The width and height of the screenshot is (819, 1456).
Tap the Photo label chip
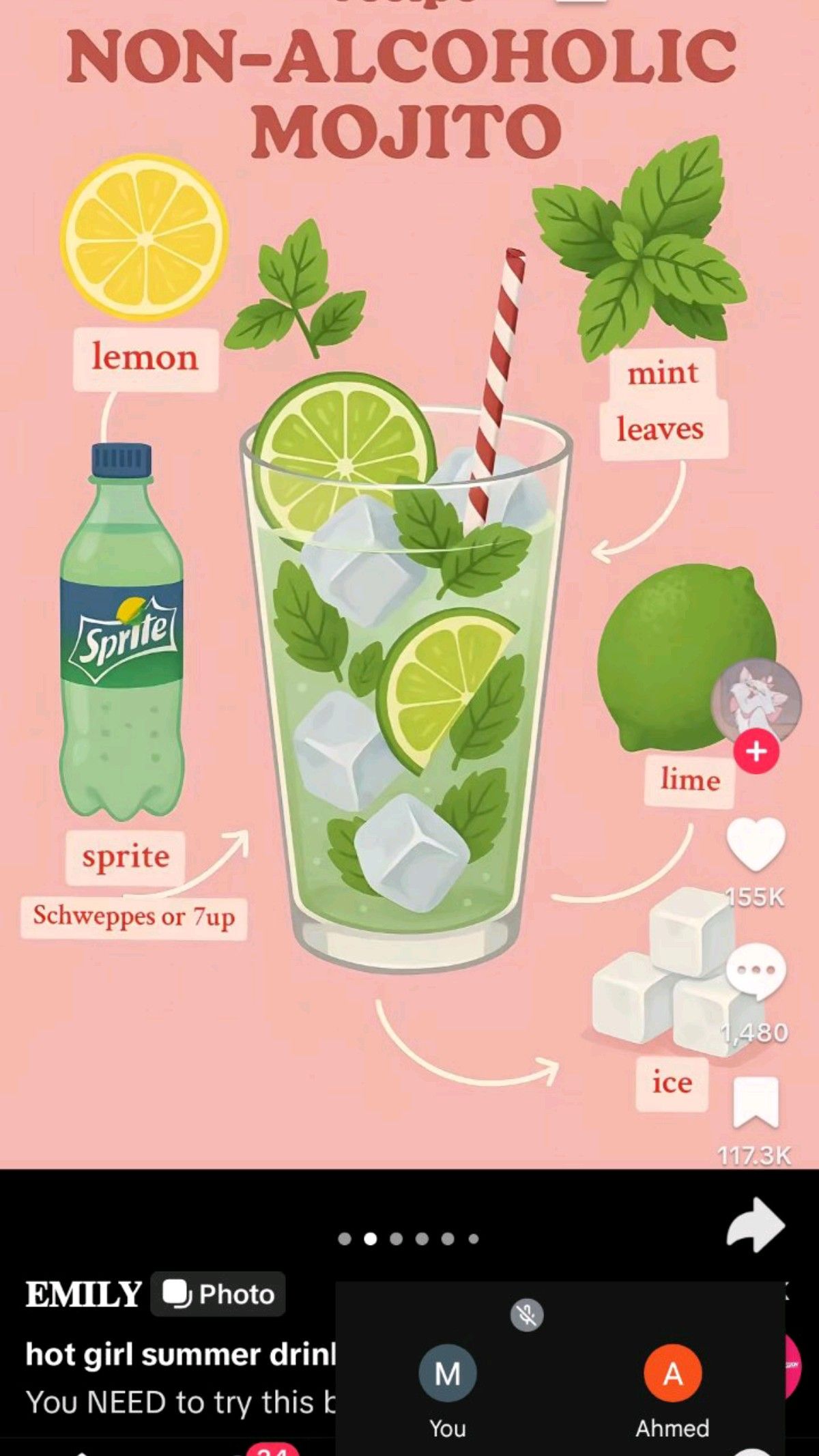click(218, 1294)
